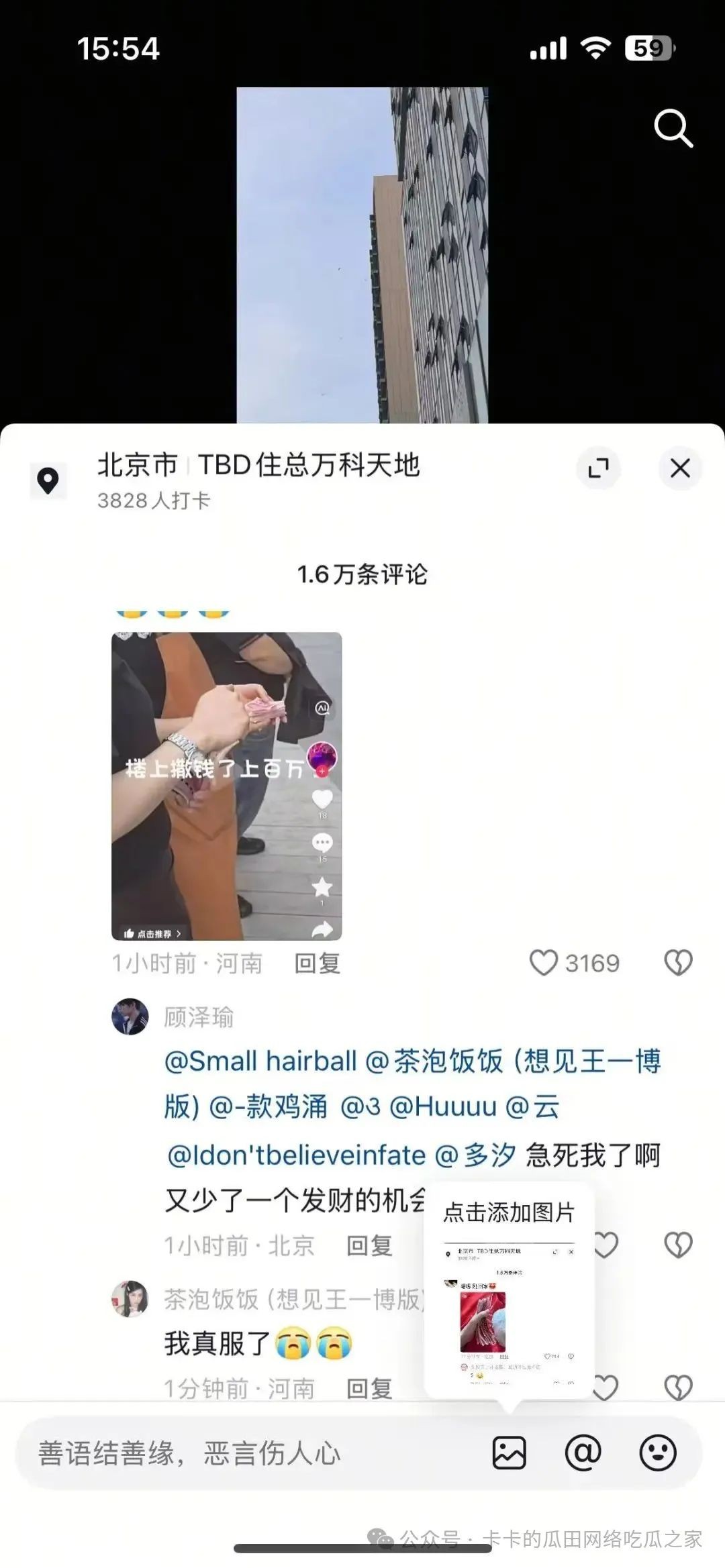Expand comments panel to full screen
The width and height of the screenshot is (725, 1568).
pyautogui.click(x=598, y=468)
